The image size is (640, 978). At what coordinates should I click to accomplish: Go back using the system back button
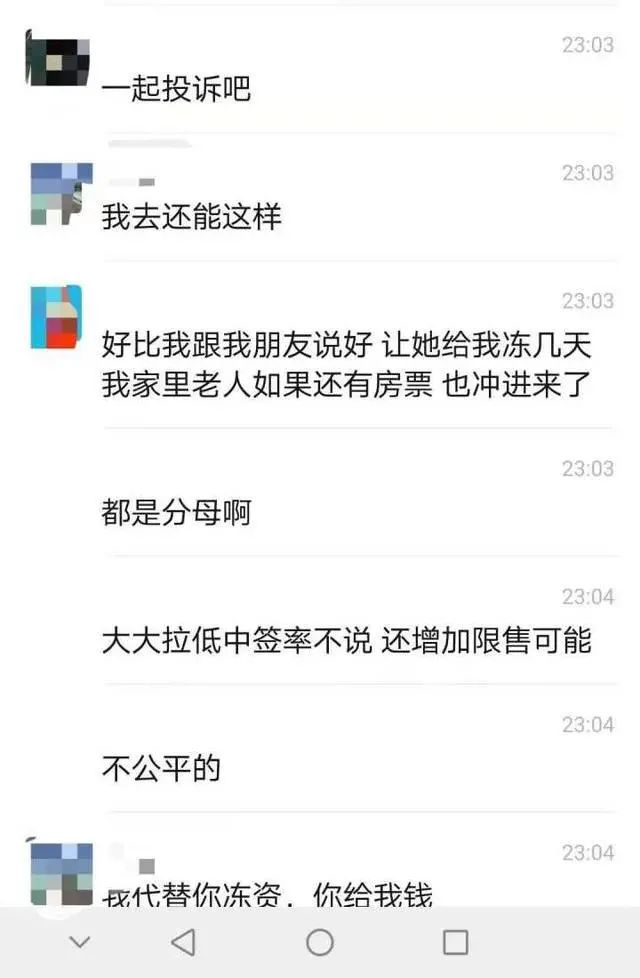[x=183, y=942]
